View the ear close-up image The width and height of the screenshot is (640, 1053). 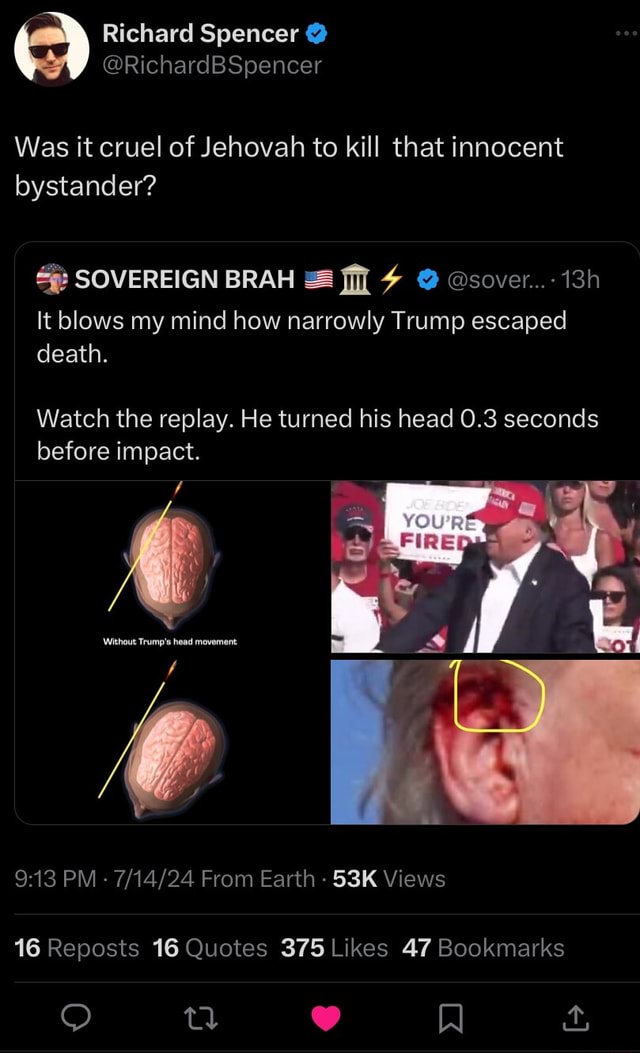tap(485, 741)
